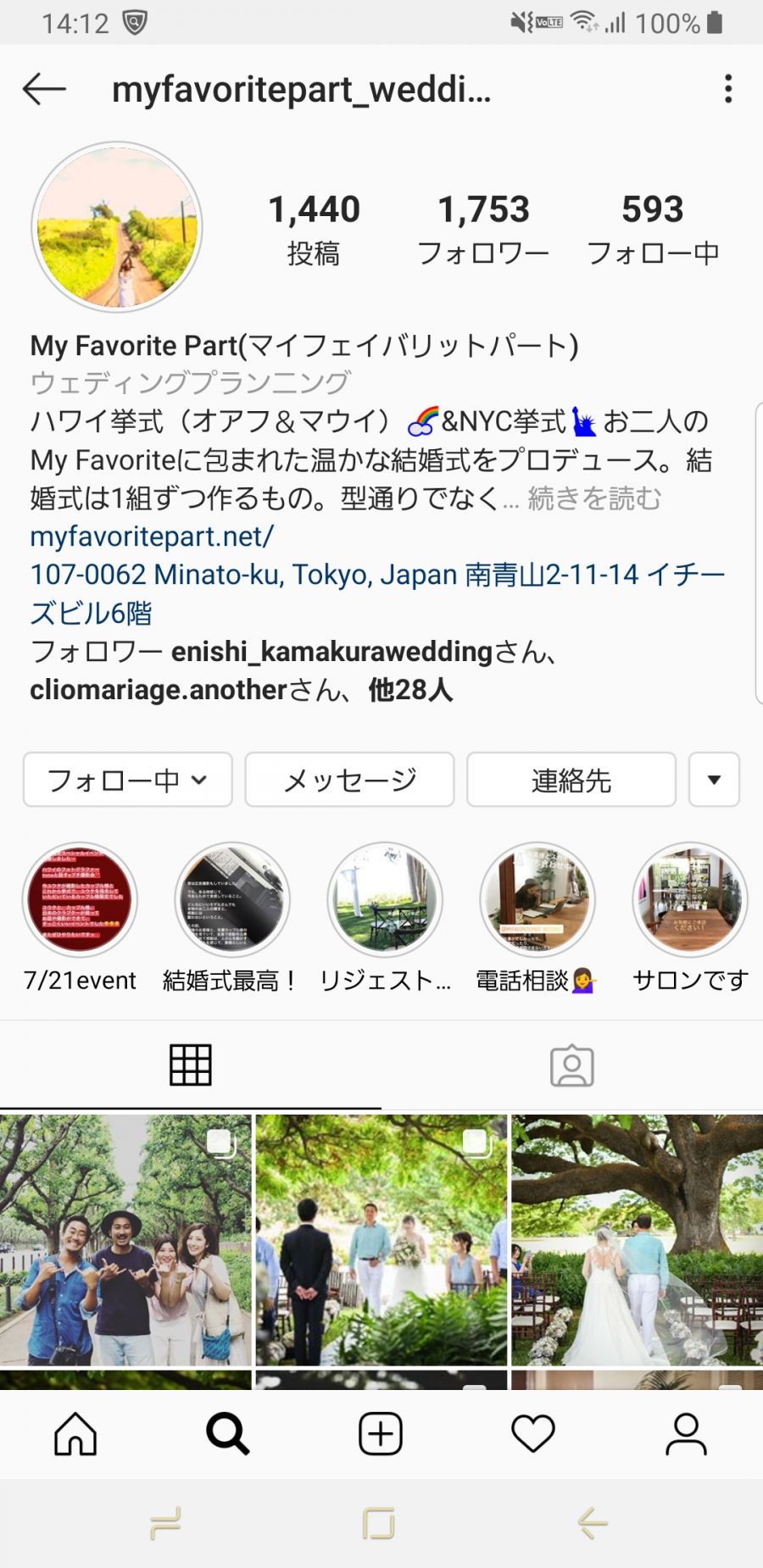Open the 連絡先 contact button
Viewport: 763px width, 1568px height.
point(571,780)
